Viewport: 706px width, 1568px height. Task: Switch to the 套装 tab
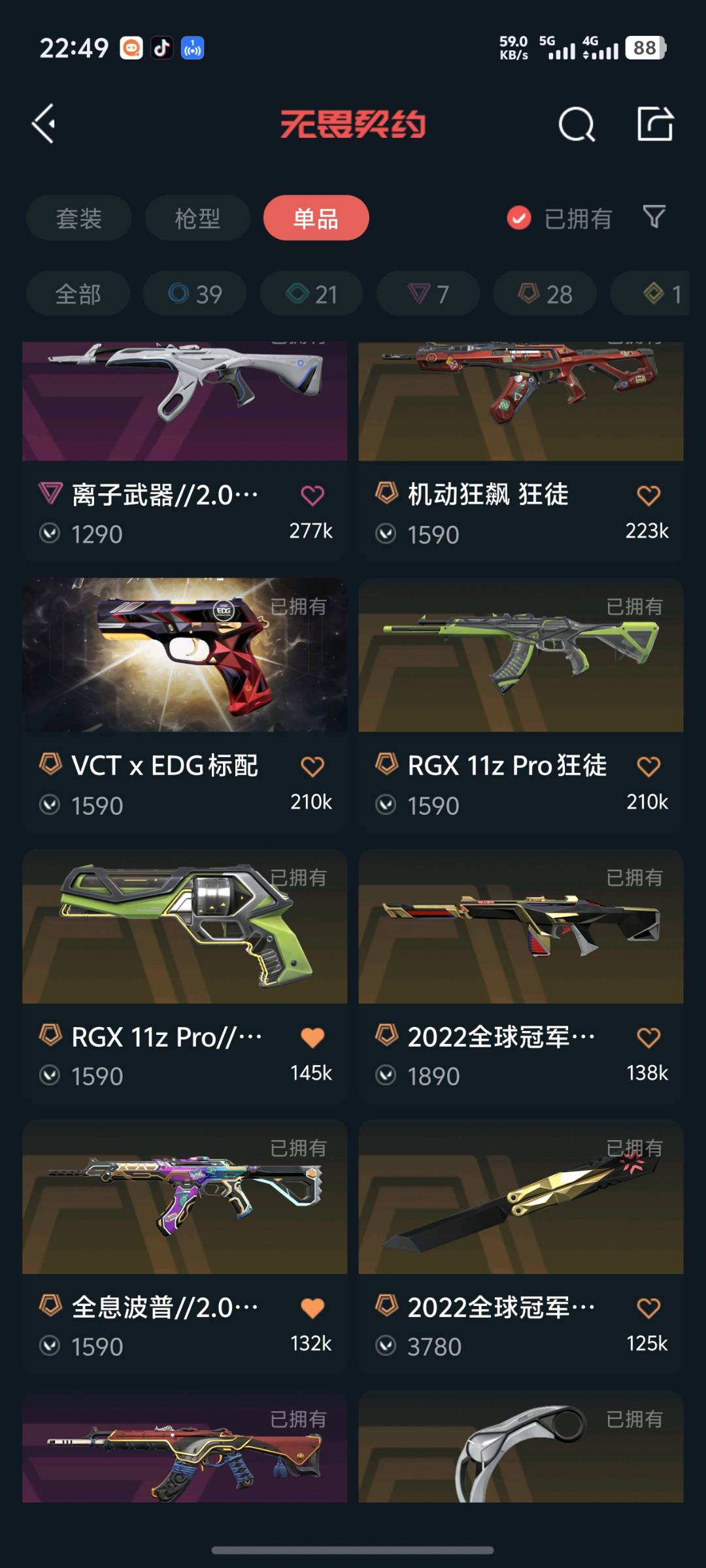click(x=79, y=218)
